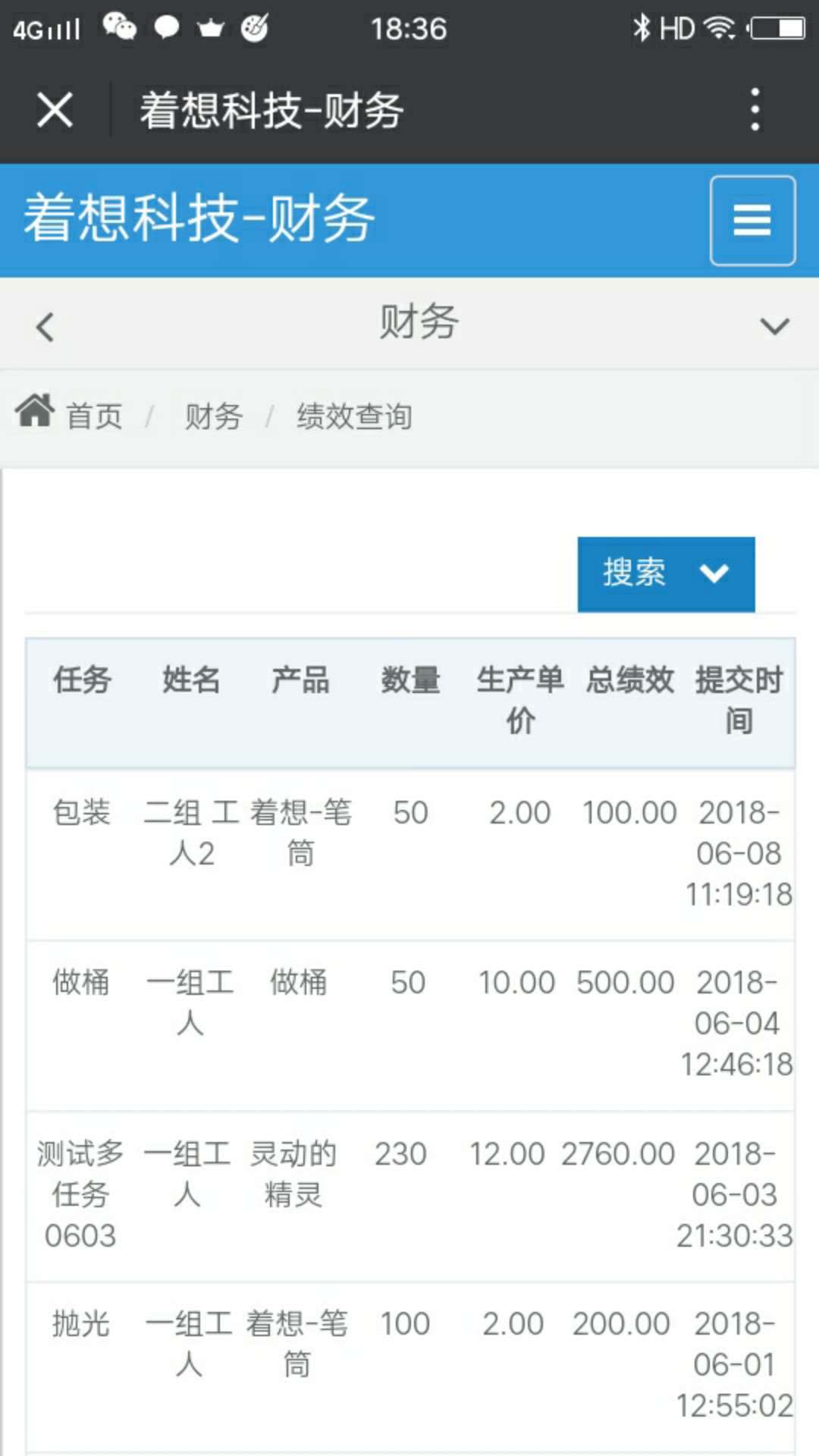Open the hamburger navigation menu
819x1456 pixels.
[x=752, y=221]
